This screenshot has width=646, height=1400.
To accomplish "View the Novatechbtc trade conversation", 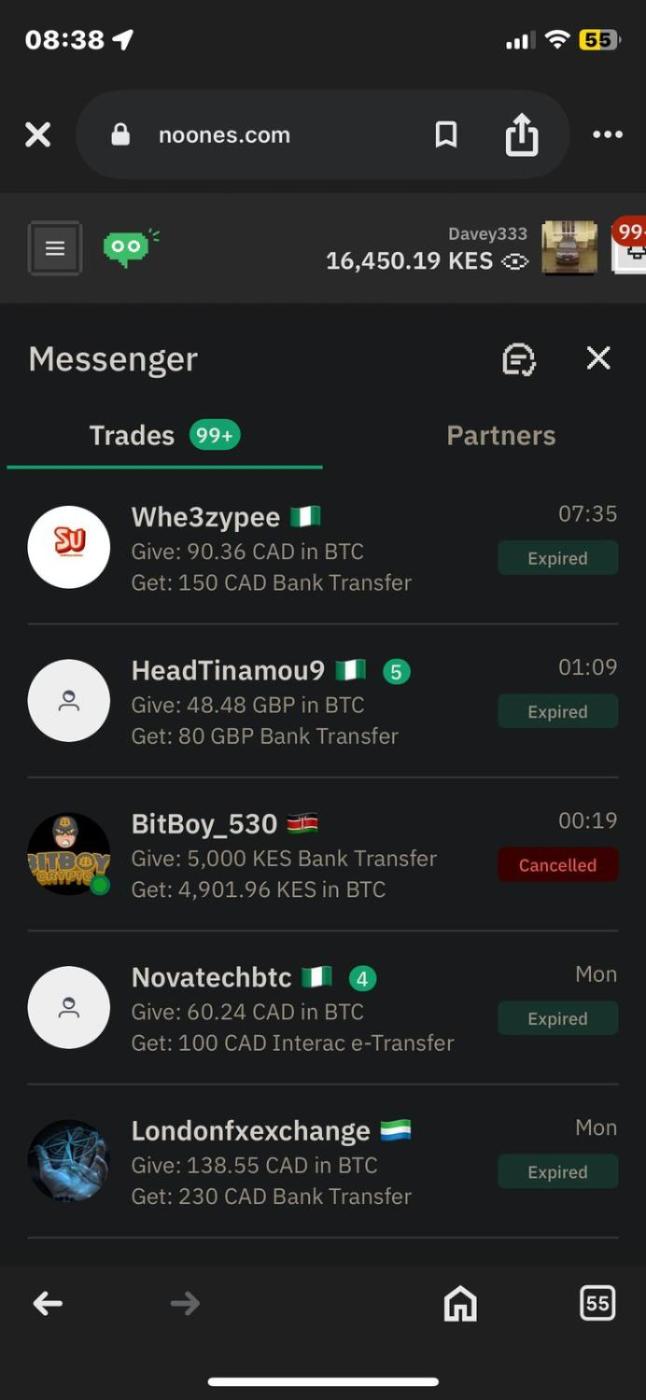I will [x=322, y=1008].
